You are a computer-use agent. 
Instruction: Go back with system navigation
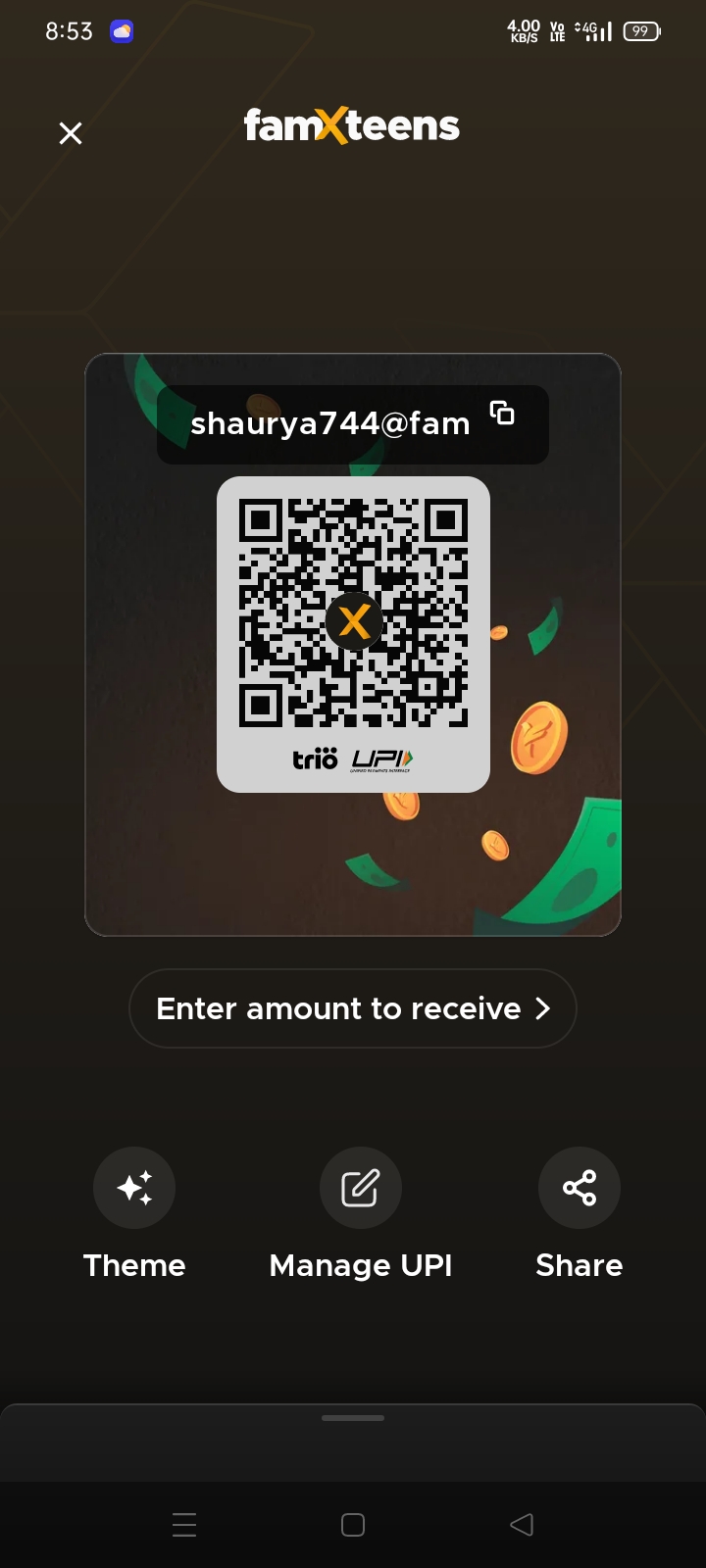tap(522, 1525)
